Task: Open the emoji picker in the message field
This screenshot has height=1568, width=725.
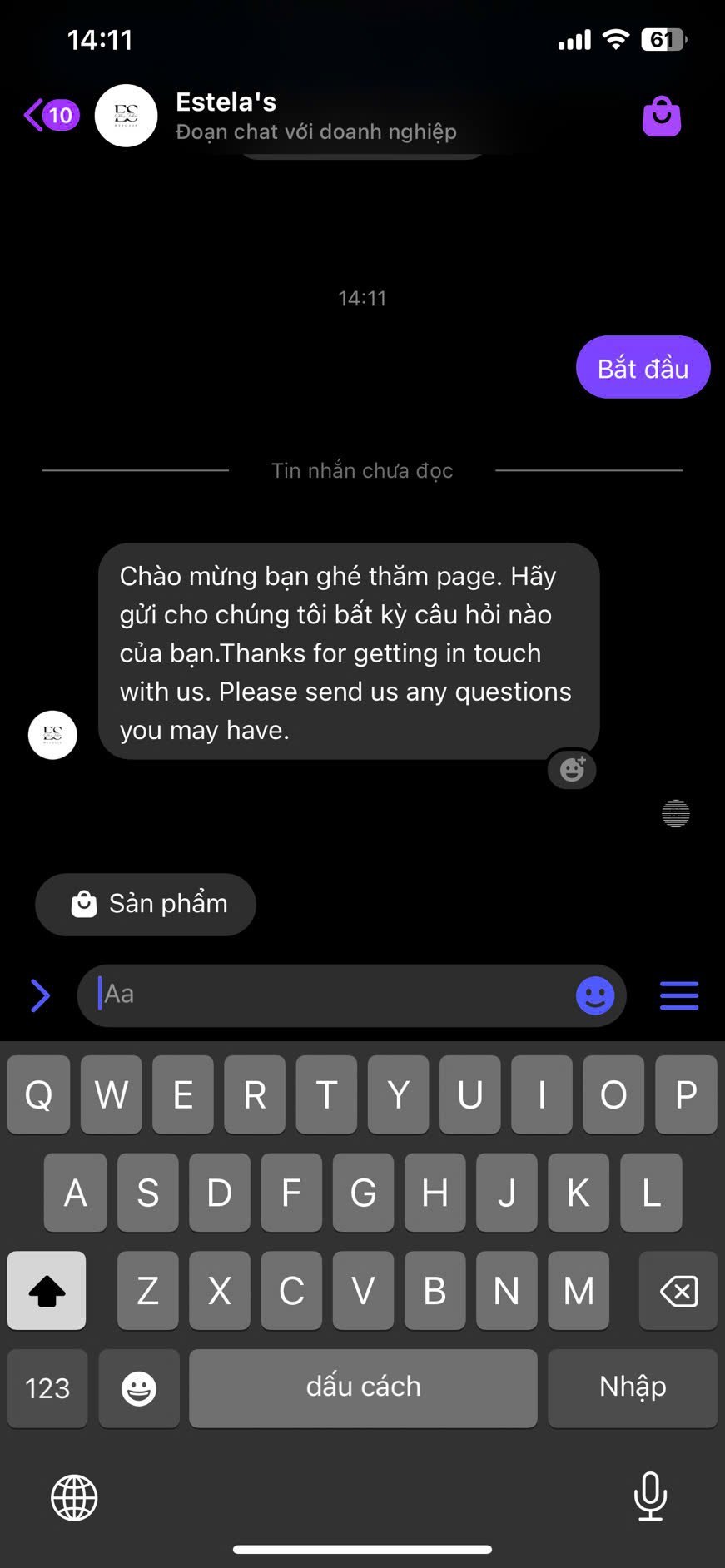Action: click(595, 995)
